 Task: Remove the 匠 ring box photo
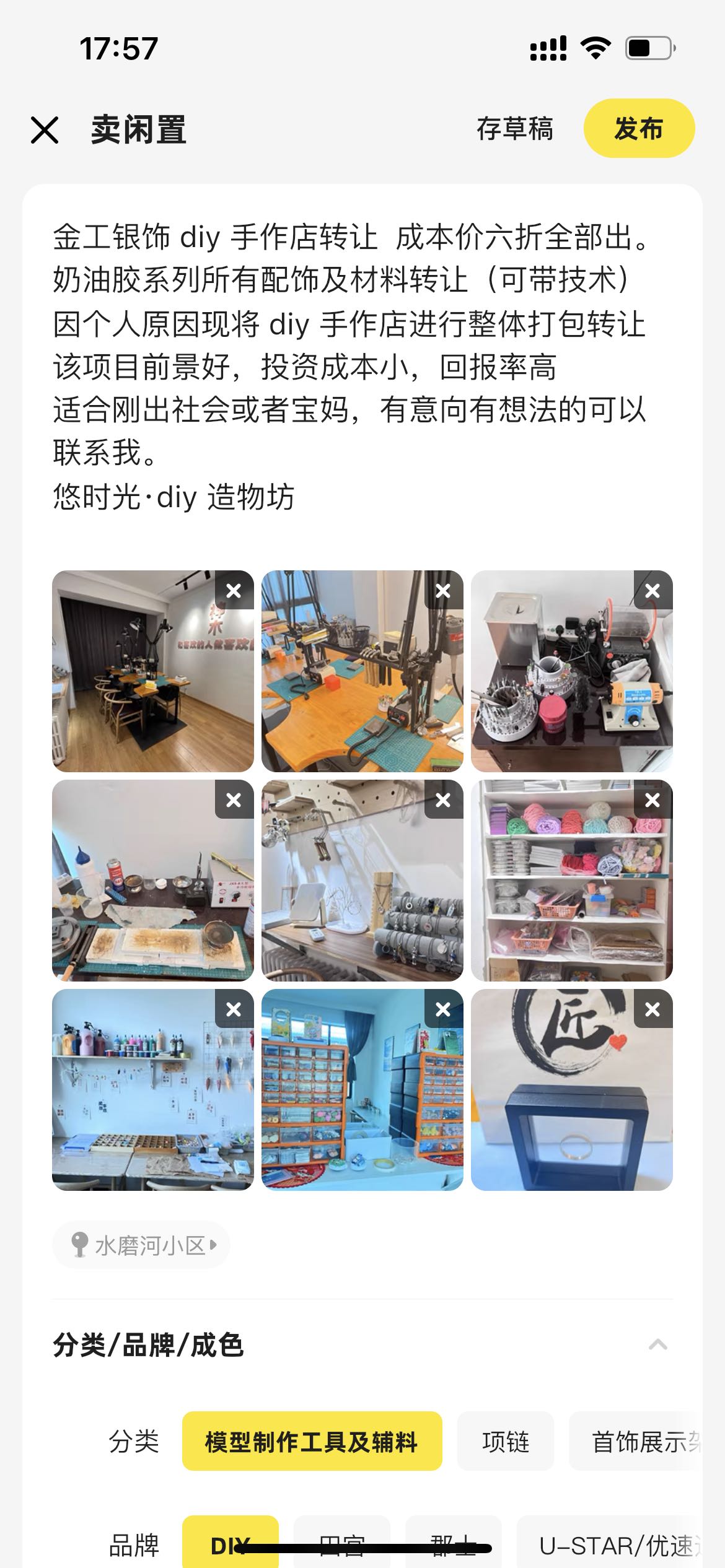tap(652, 1009)
